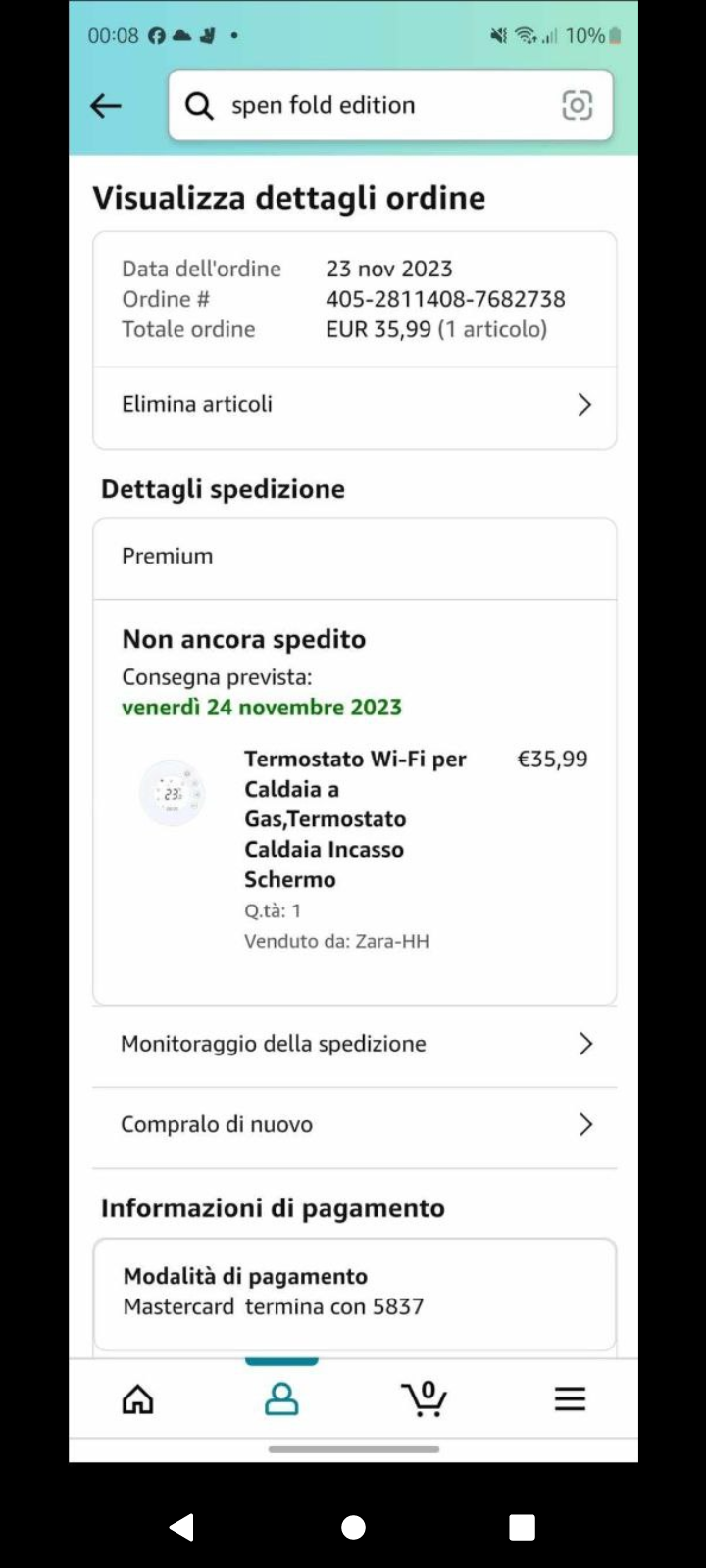Open the shopping cart
Screen dimensions: 706x1568
[425, 1399]
